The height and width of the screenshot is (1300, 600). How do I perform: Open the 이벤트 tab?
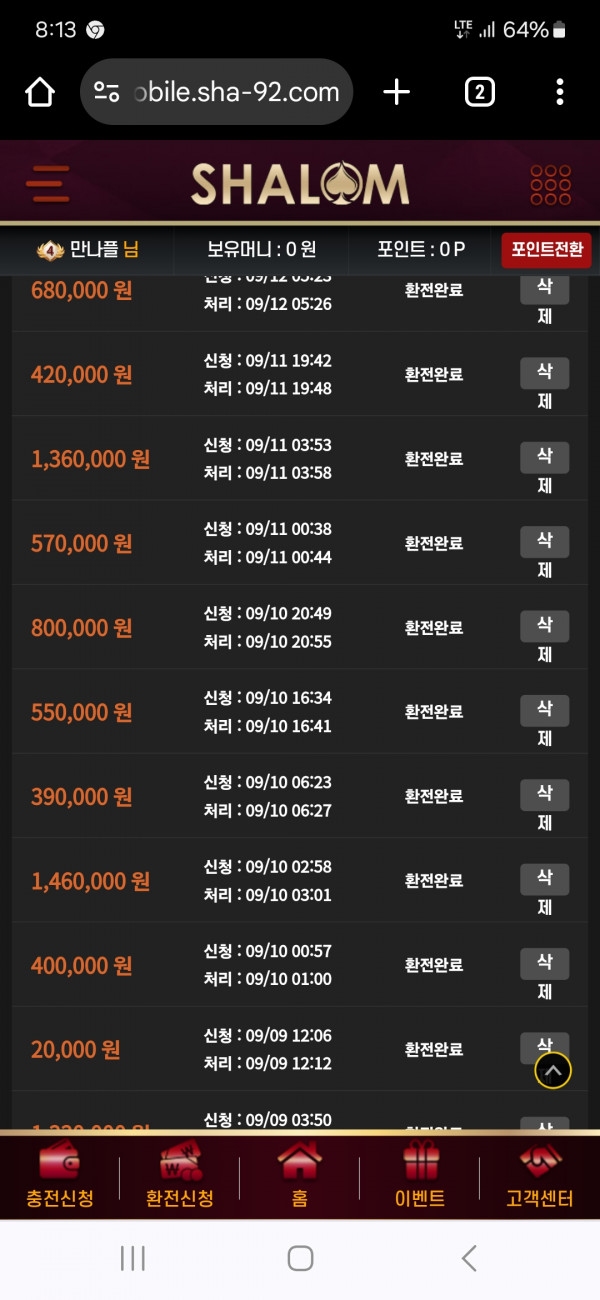pyautogui.click(x=420, y=1177)
